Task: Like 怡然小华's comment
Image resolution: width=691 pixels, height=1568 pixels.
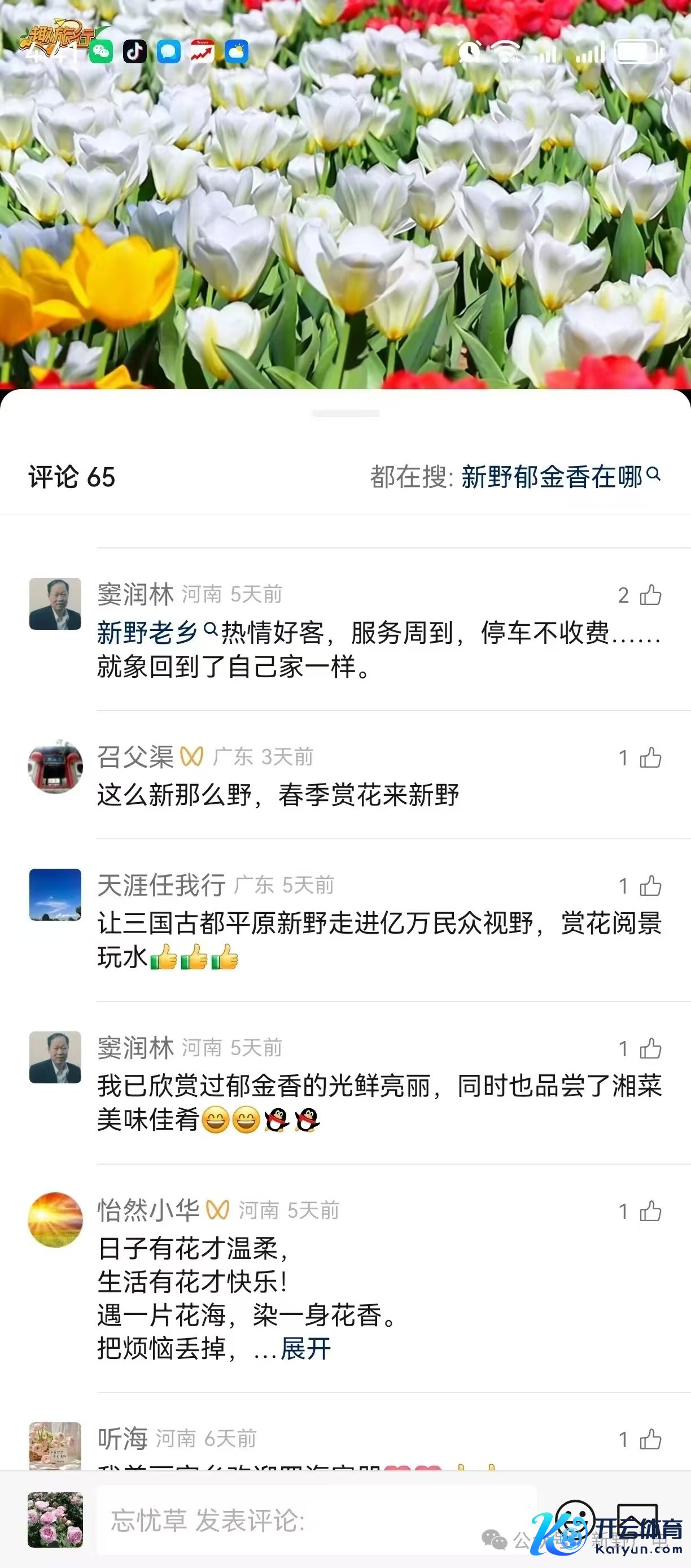Action: point(650,1212)
